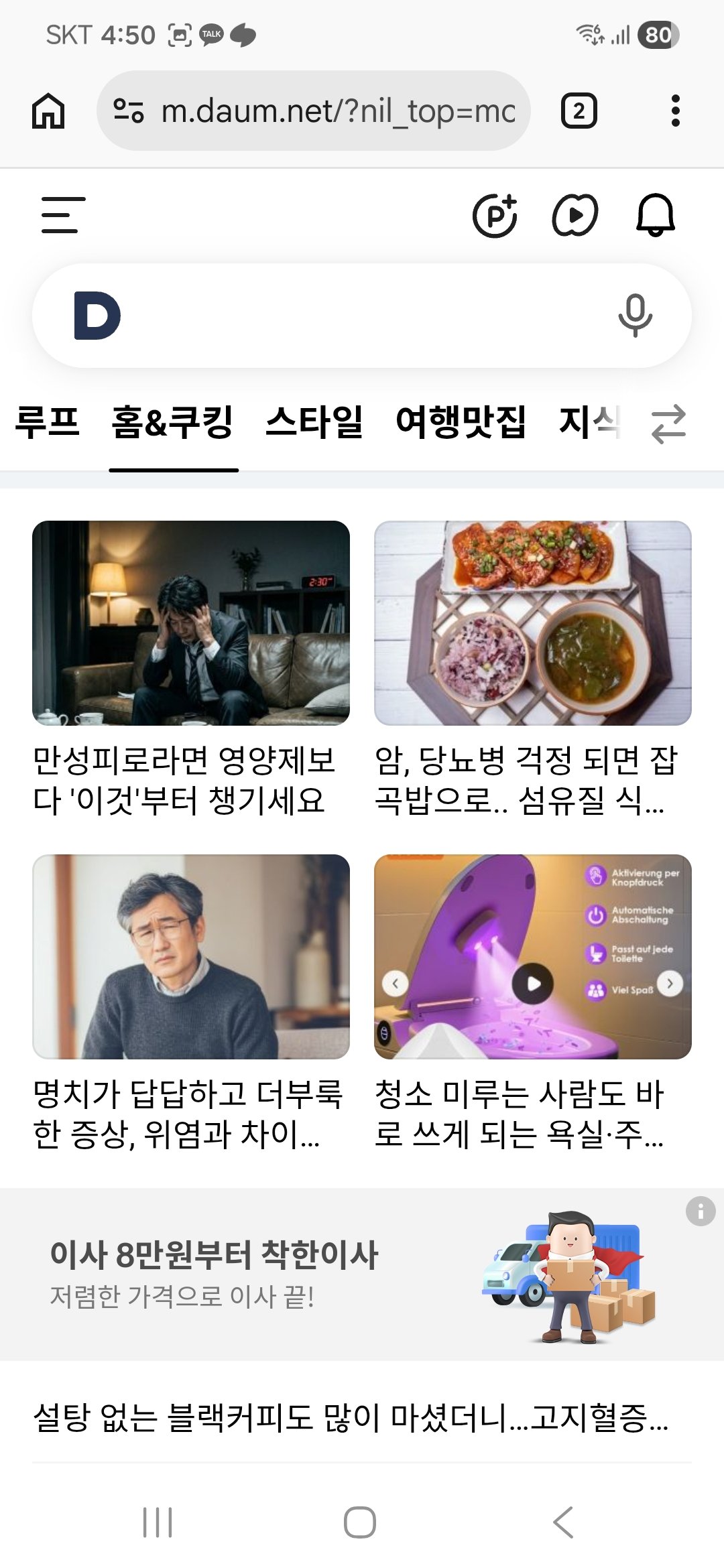This screenshot has width=724, height=1568.
Task: Play the 청소 미루는 사람도 video card
Action: 533,983
